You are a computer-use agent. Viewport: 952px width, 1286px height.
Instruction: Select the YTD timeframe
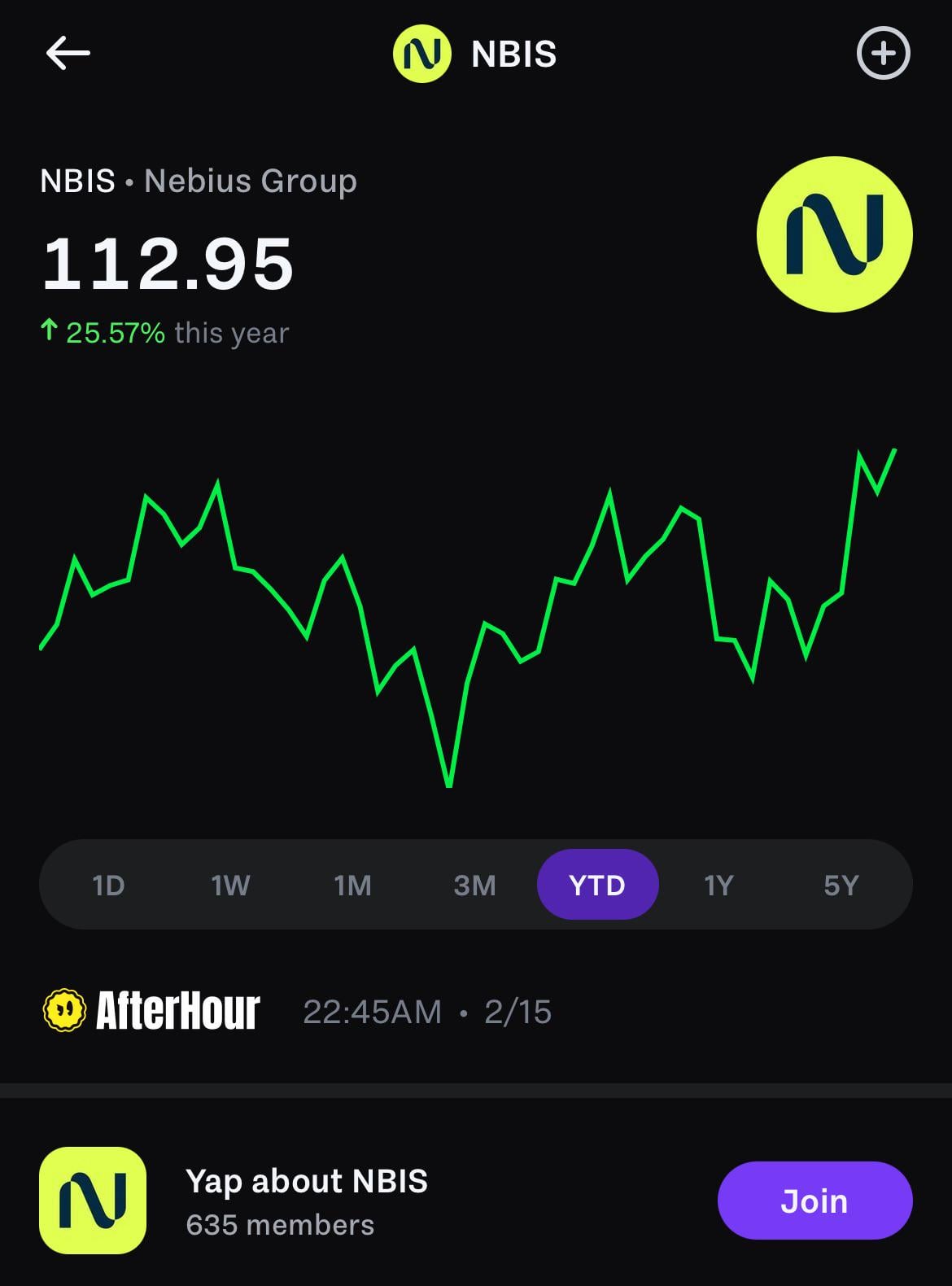click(x=597, y=885)
